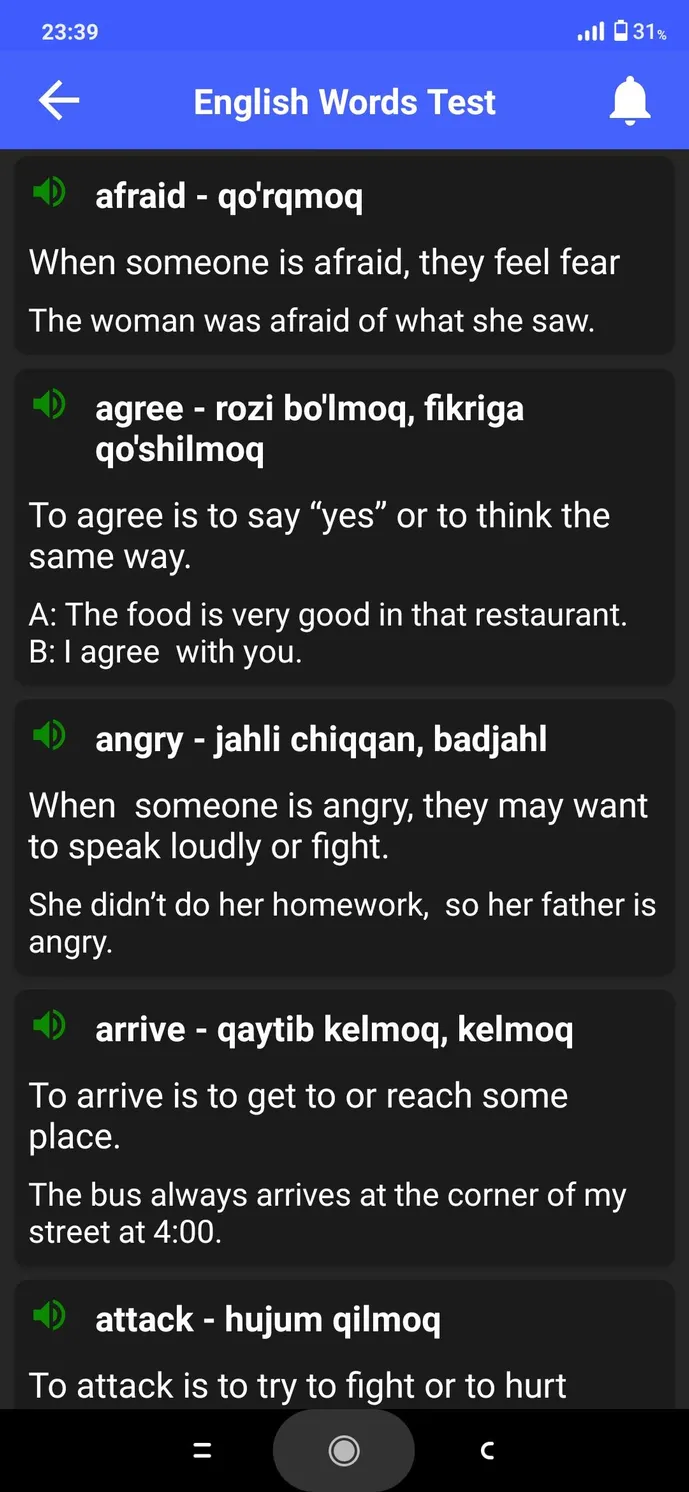
Task: Hear the pronunciation of arrive
Action: [49, 1025]
